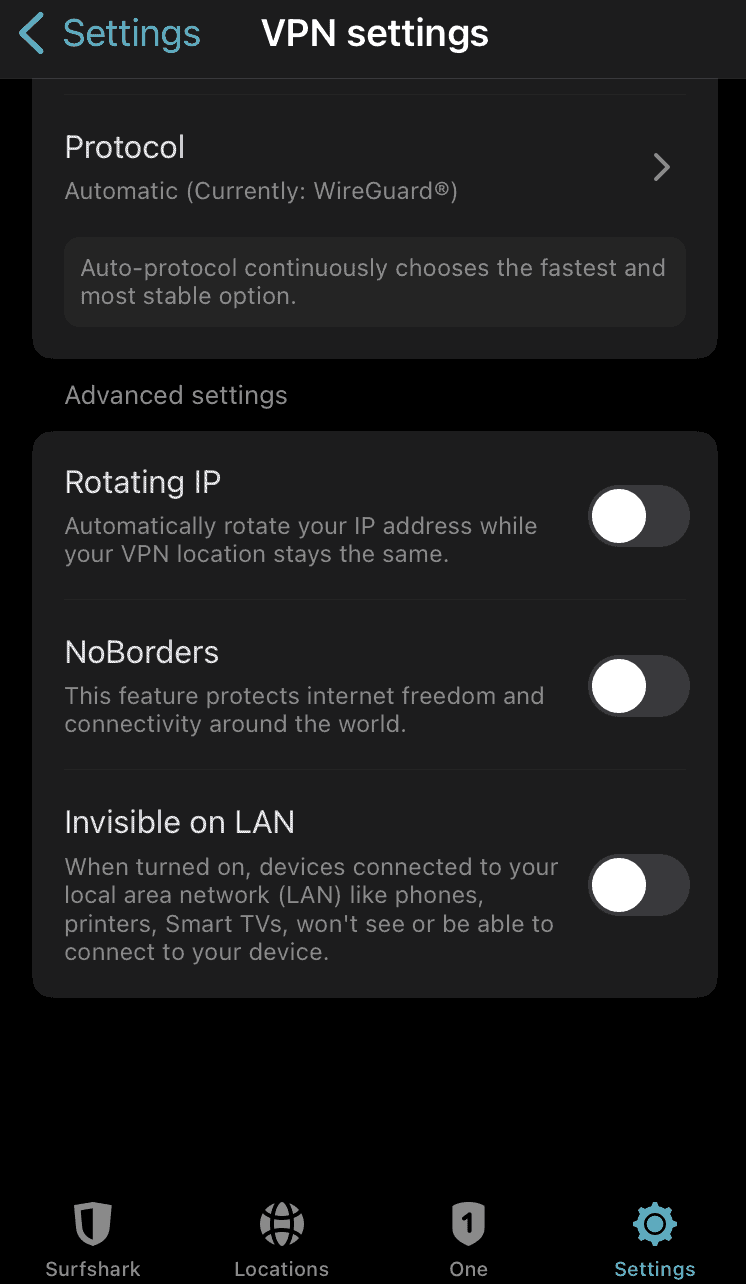This screenshot has width=746, height=1284.
Task: Select the One tab
Action: tap(468, 1240)
